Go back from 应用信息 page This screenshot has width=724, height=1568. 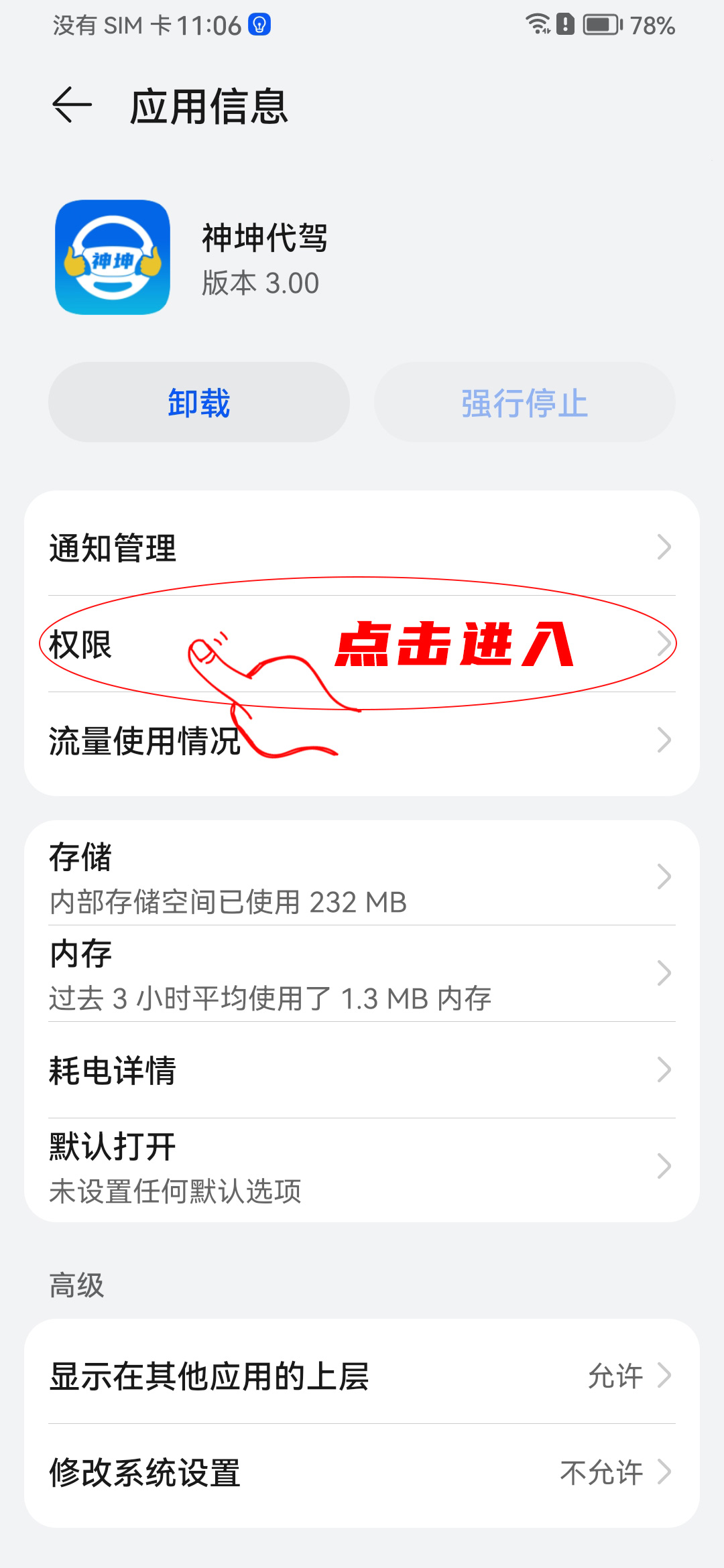click(x=72, y=105)
